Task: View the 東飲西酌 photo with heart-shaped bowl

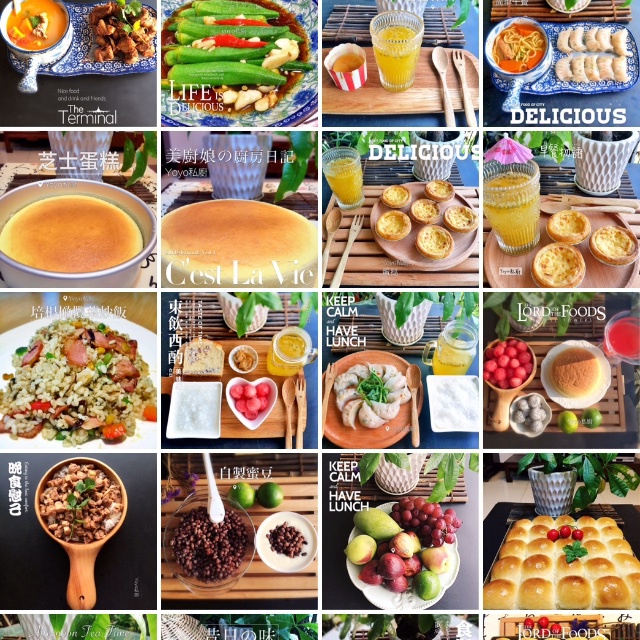Action: tap(239, 369)
